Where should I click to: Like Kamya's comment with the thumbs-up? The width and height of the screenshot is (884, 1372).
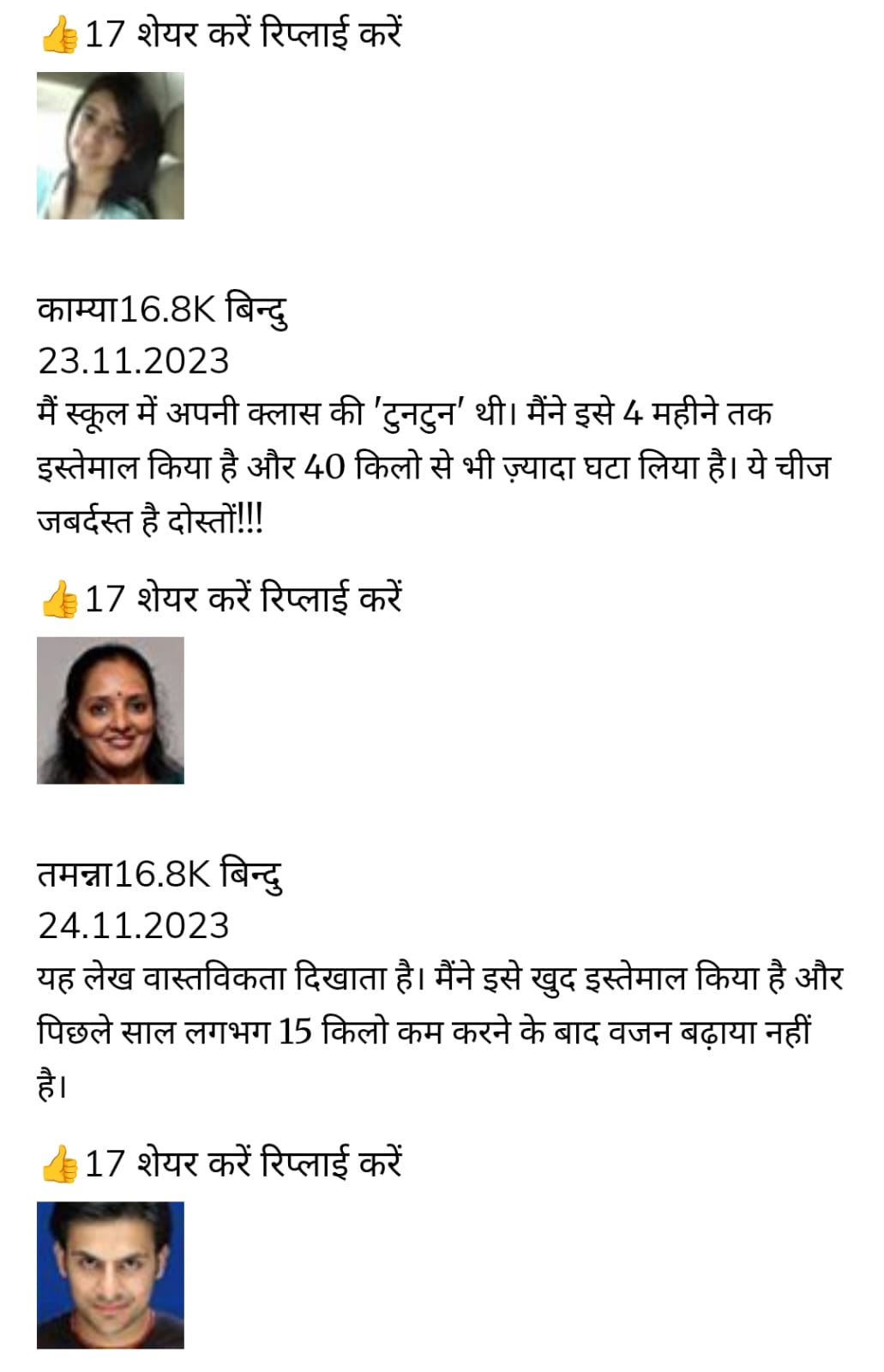(58, 599)
